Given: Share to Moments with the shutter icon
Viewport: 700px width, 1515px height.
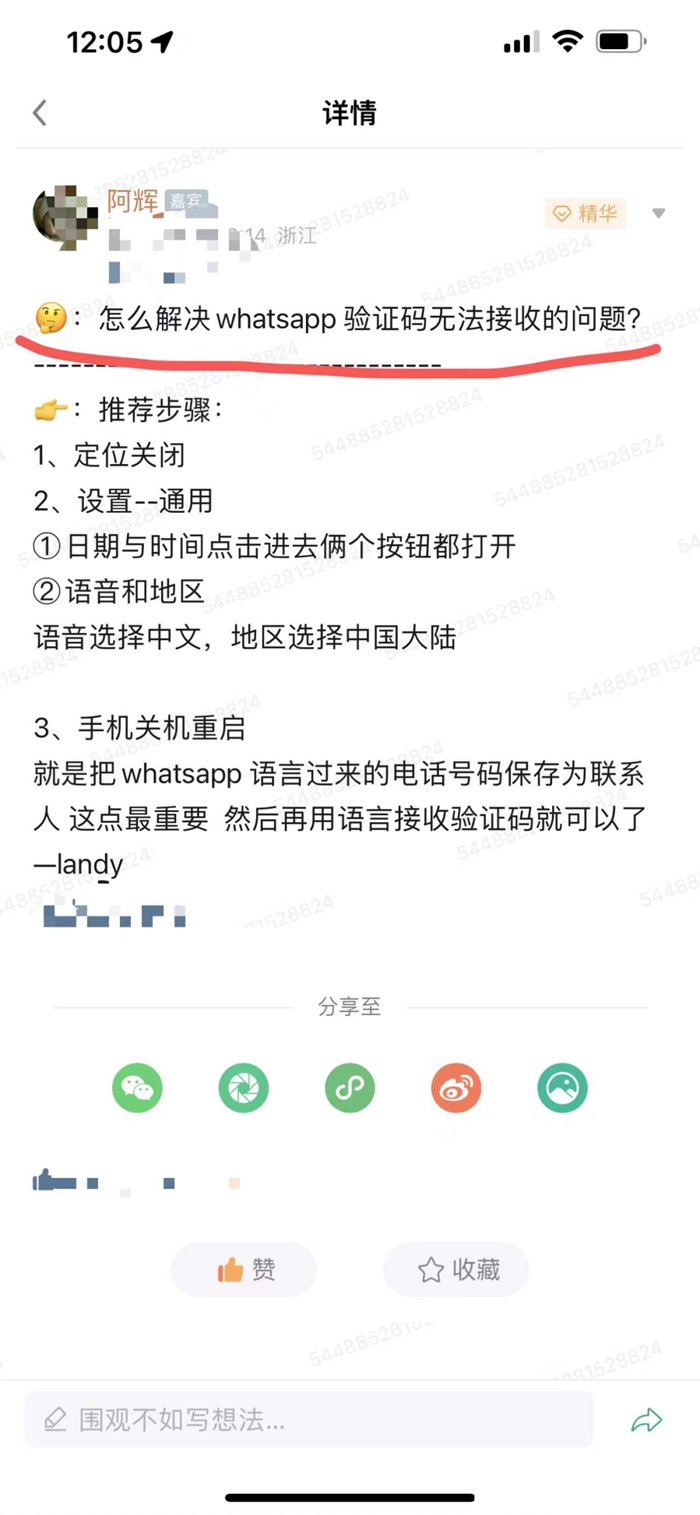Looking at the screenshot, I should (x=244, y=1088).
